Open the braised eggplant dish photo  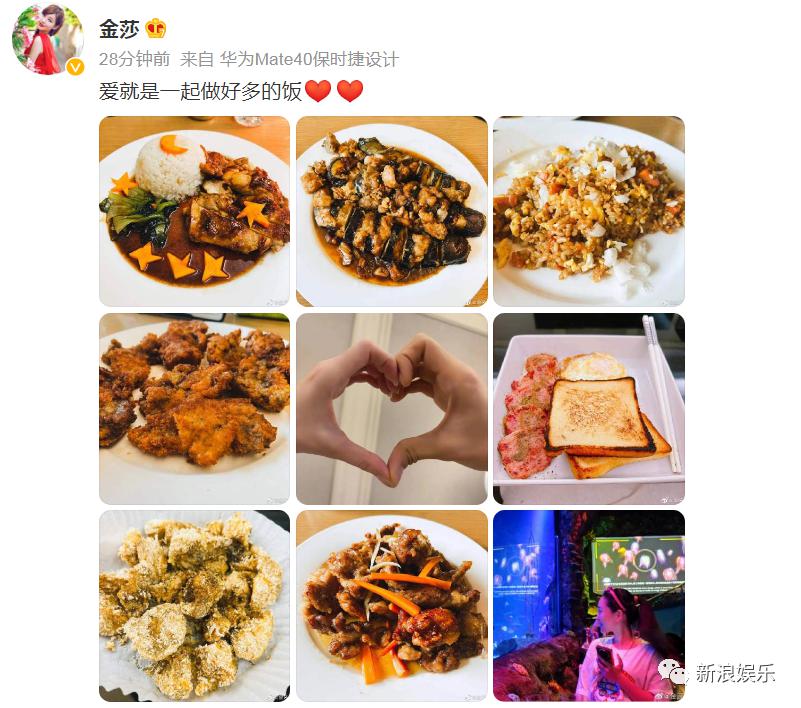(391, 211)
